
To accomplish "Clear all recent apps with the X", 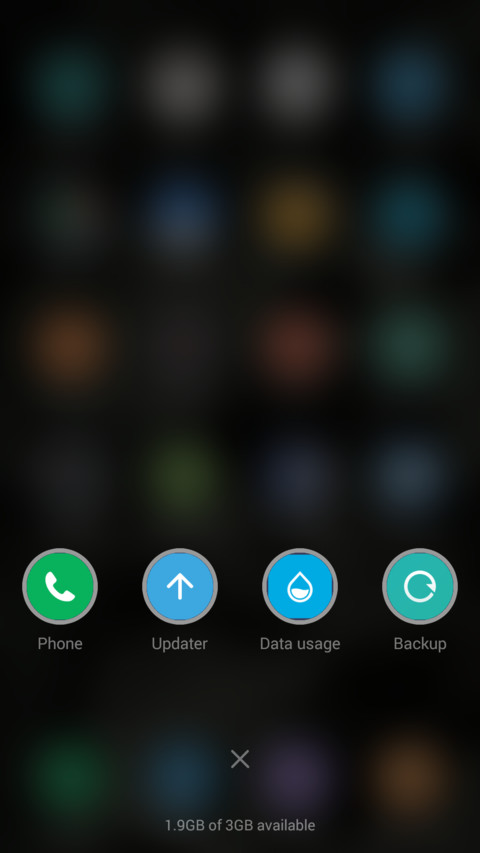I will pyautogui.click(x=240, y=758).
